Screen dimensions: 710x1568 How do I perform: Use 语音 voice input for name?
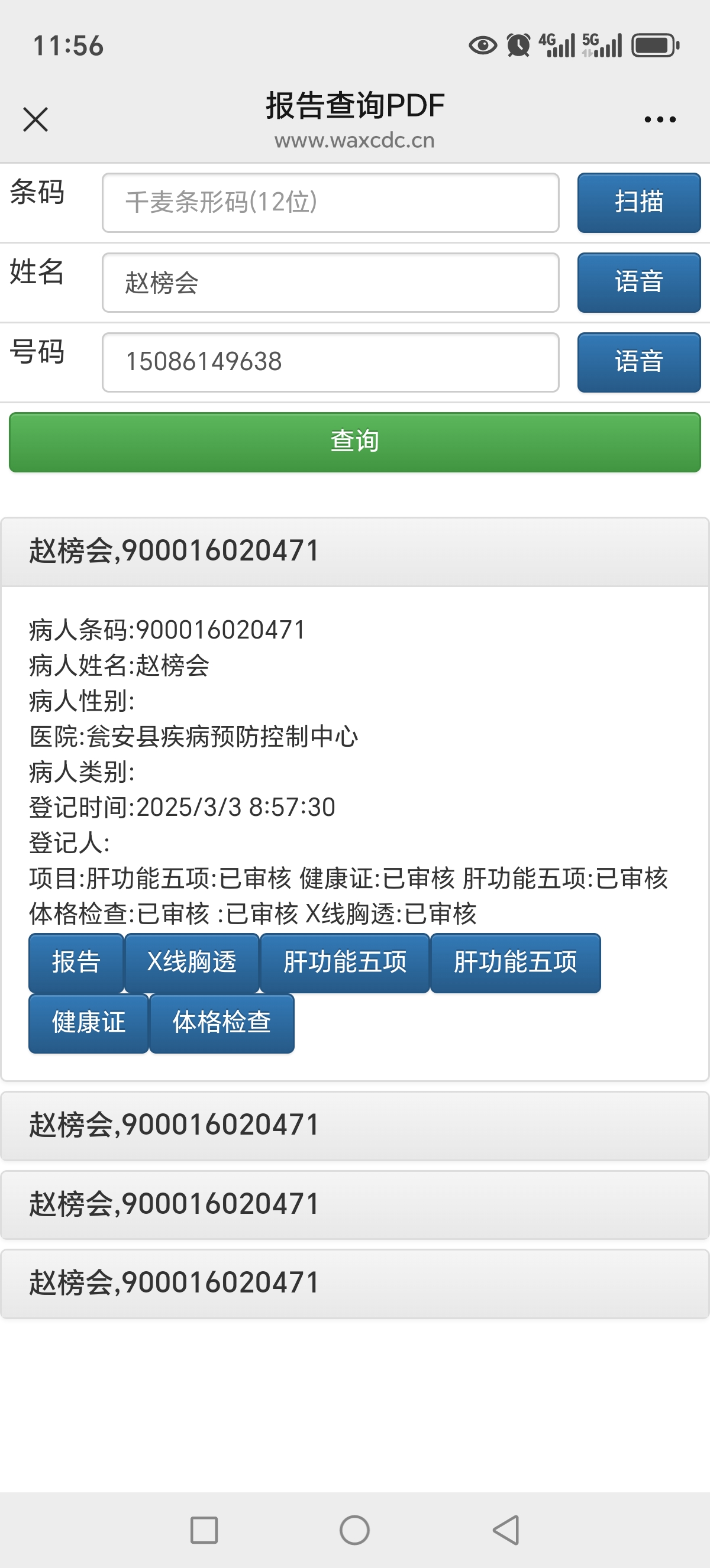pos(638,283)
